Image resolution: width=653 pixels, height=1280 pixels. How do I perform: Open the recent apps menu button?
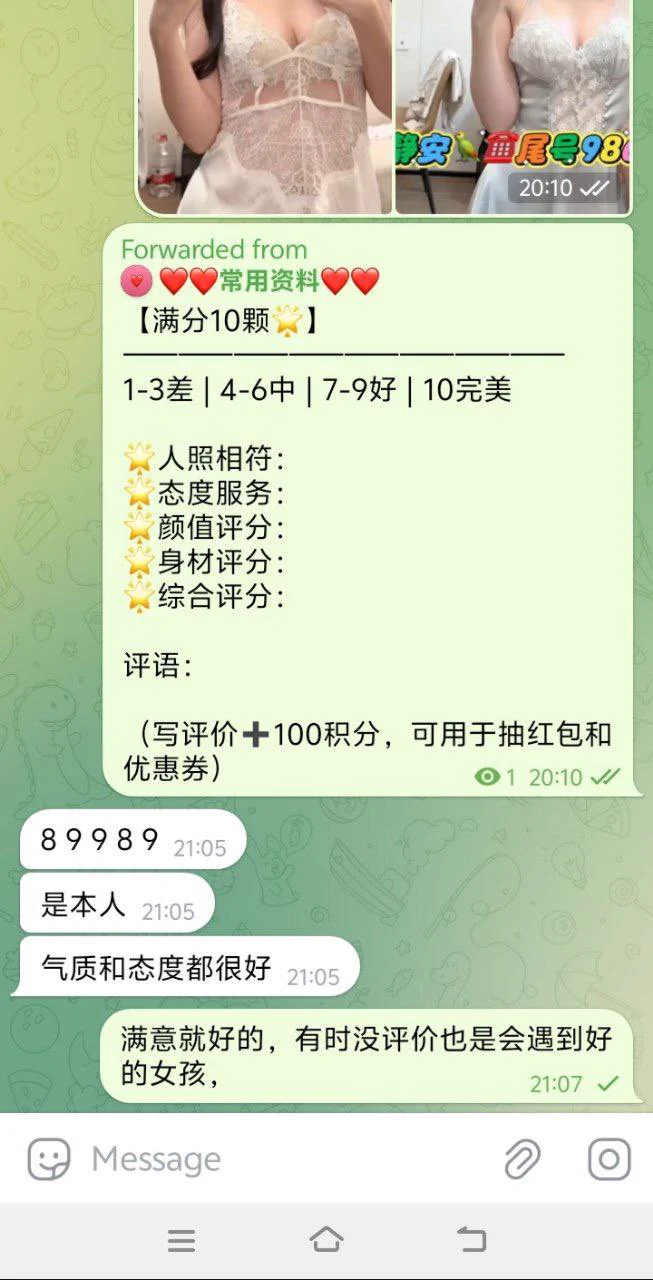[181, 1240]
